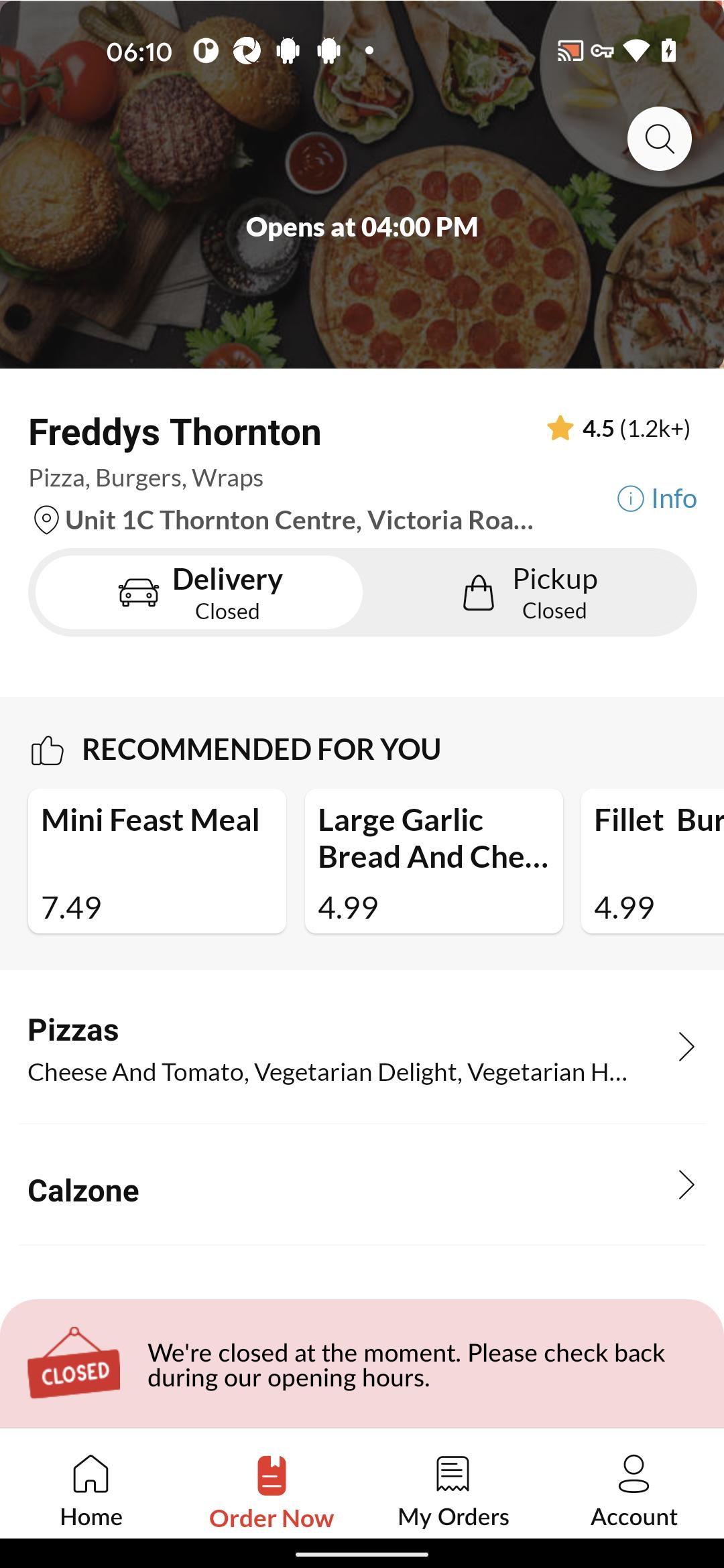The image size is (724, 1568).
Task: Open Large Garlic Bread And Cheese card
Action: pos(434,861)
